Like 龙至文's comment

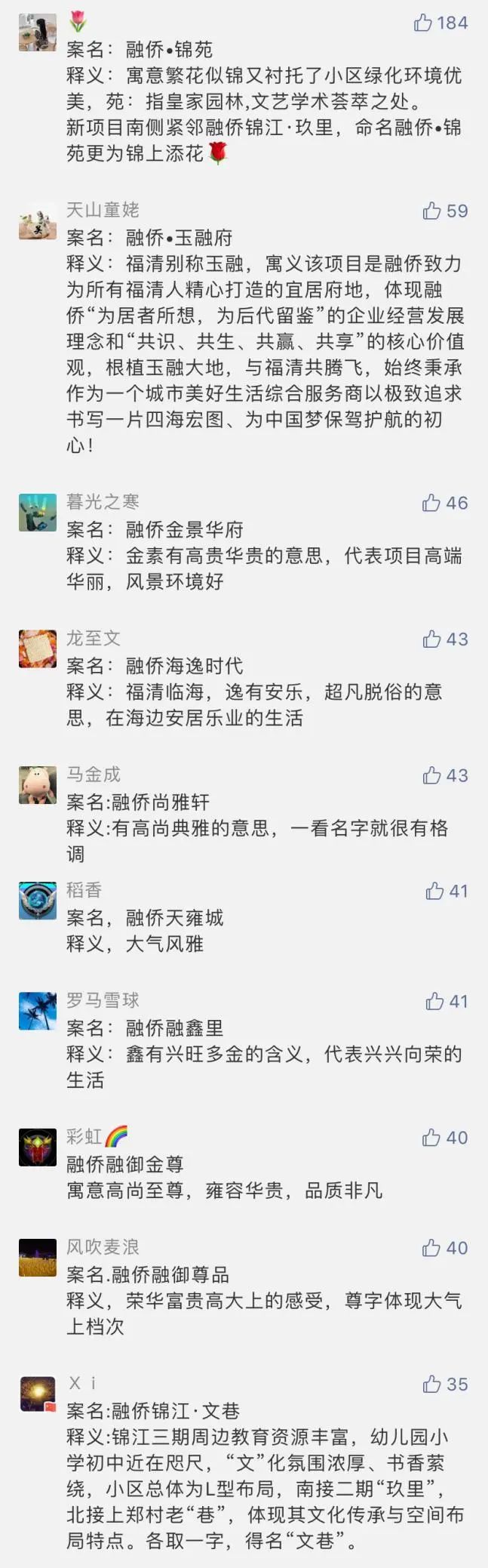431,639
